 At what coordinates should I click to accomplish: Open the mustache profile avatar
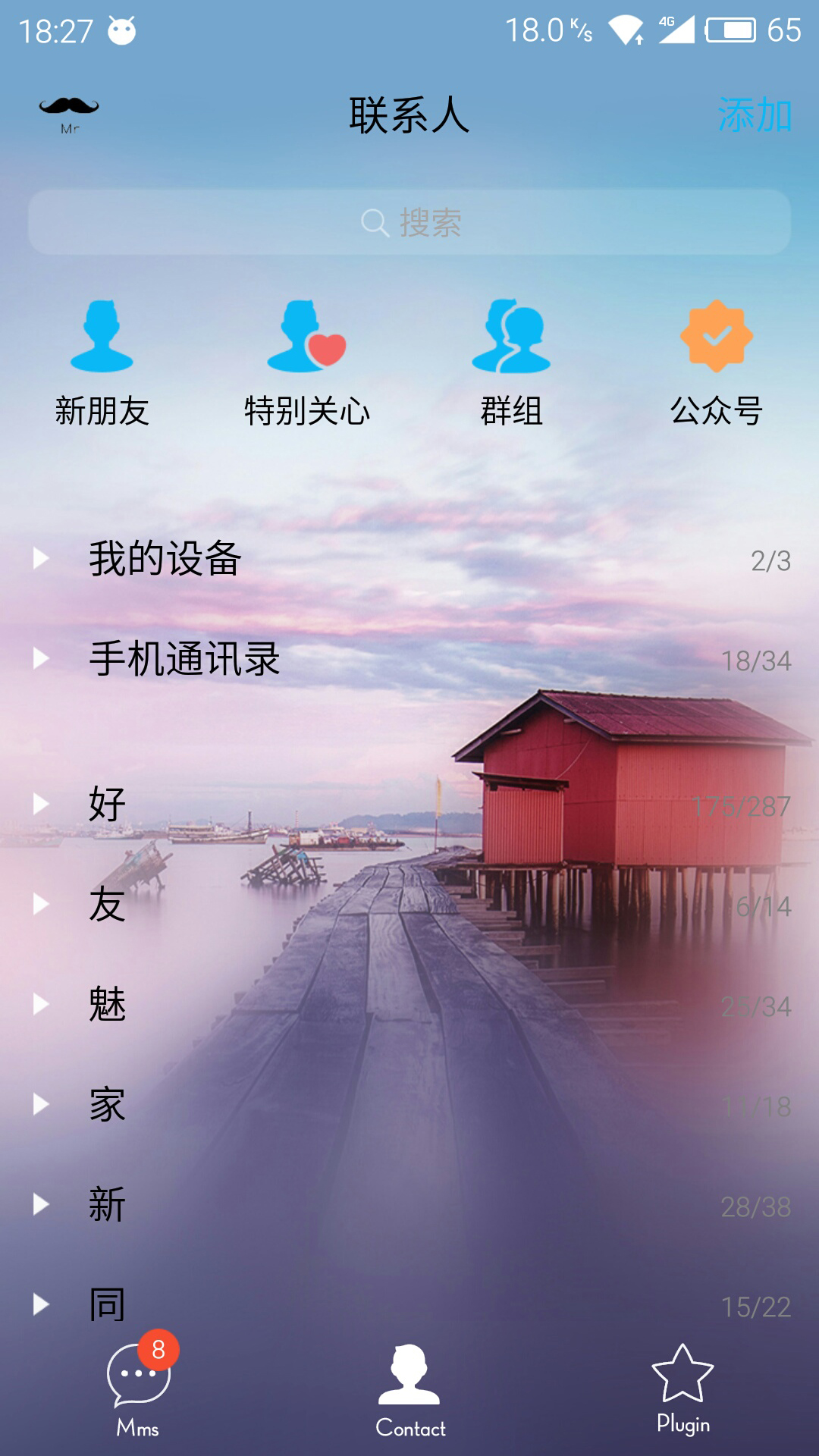coord(69,115)
